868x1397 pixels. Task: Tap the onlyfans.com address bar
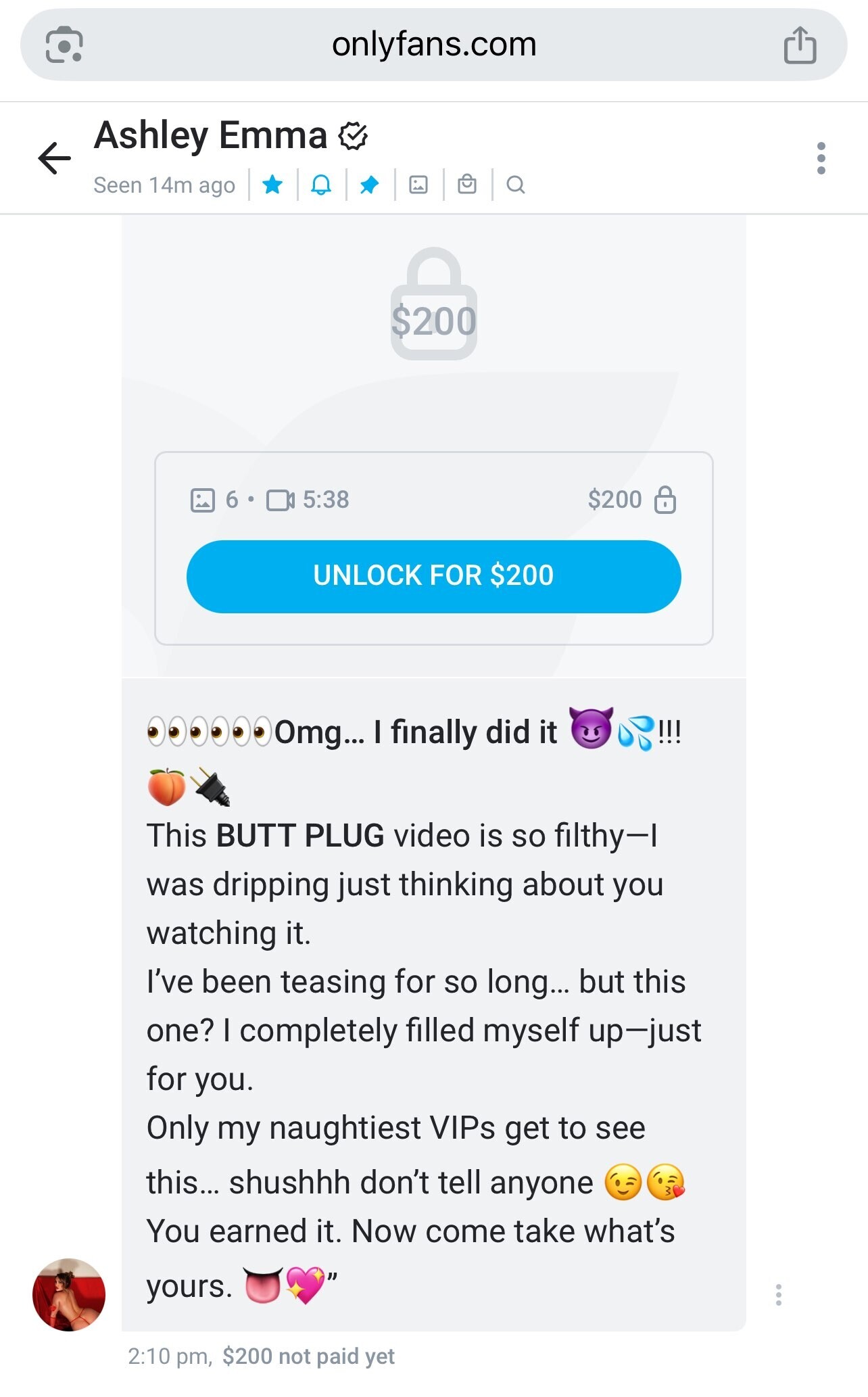point(433,45)
